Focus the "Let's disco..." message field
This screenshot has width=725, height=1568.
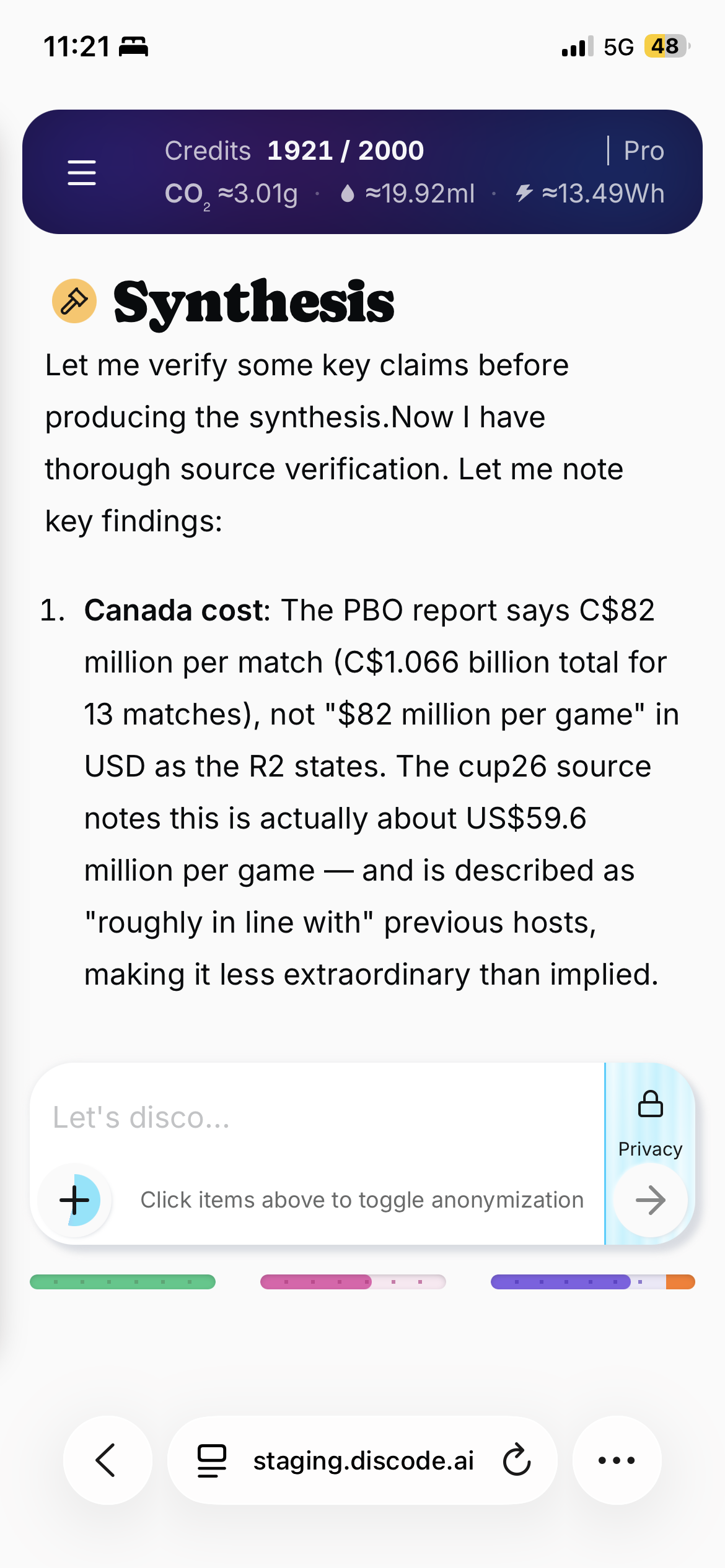[316, 1118]
